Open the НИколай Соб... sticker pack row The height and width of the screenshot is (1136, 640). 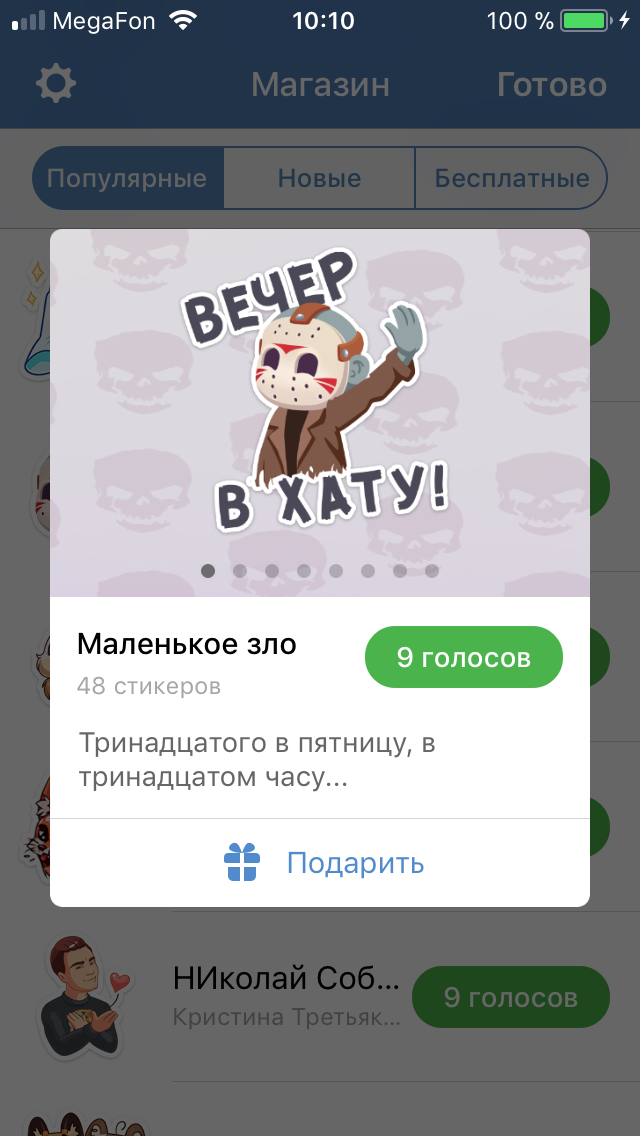click(x=320, y=997)
